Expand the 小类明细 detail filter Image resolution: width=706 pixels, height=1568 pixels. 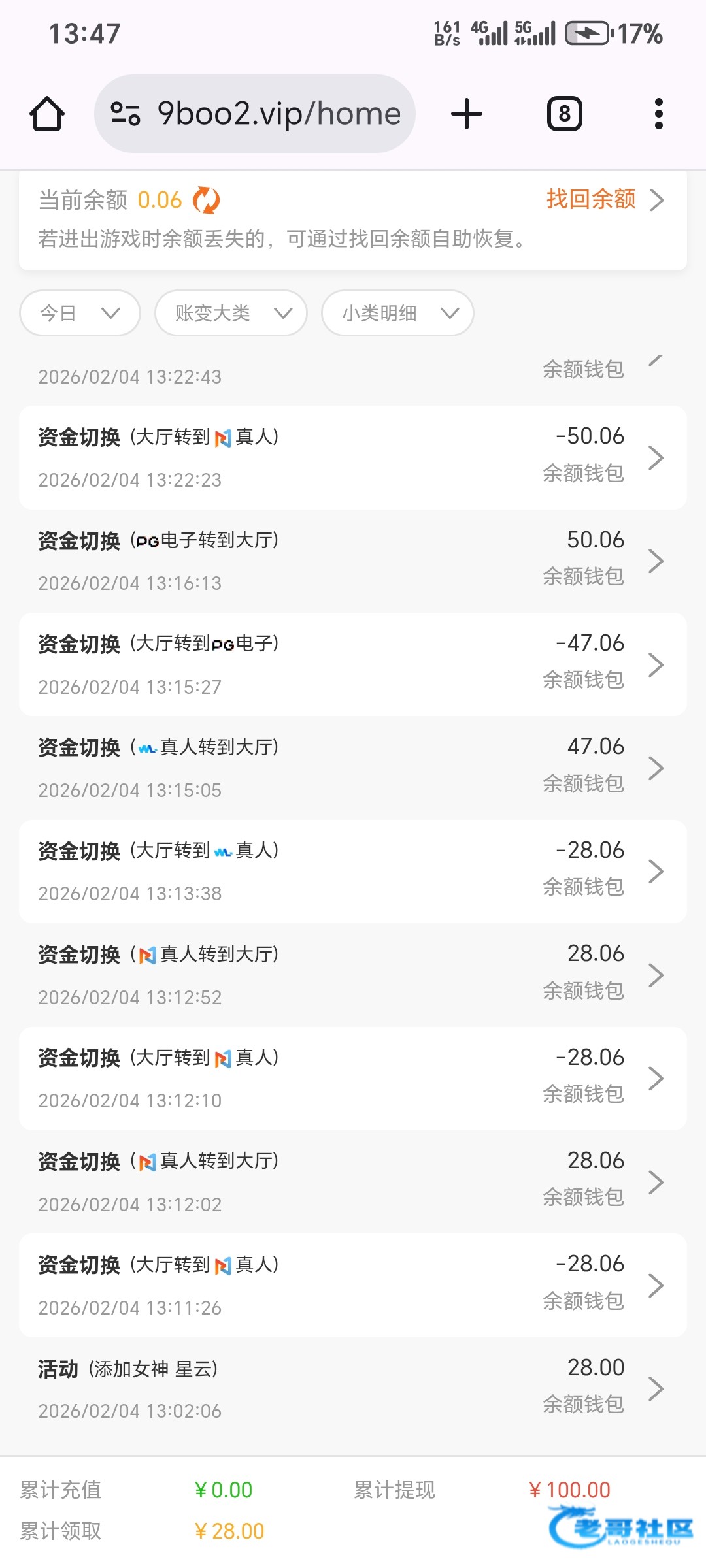(397, 313)
